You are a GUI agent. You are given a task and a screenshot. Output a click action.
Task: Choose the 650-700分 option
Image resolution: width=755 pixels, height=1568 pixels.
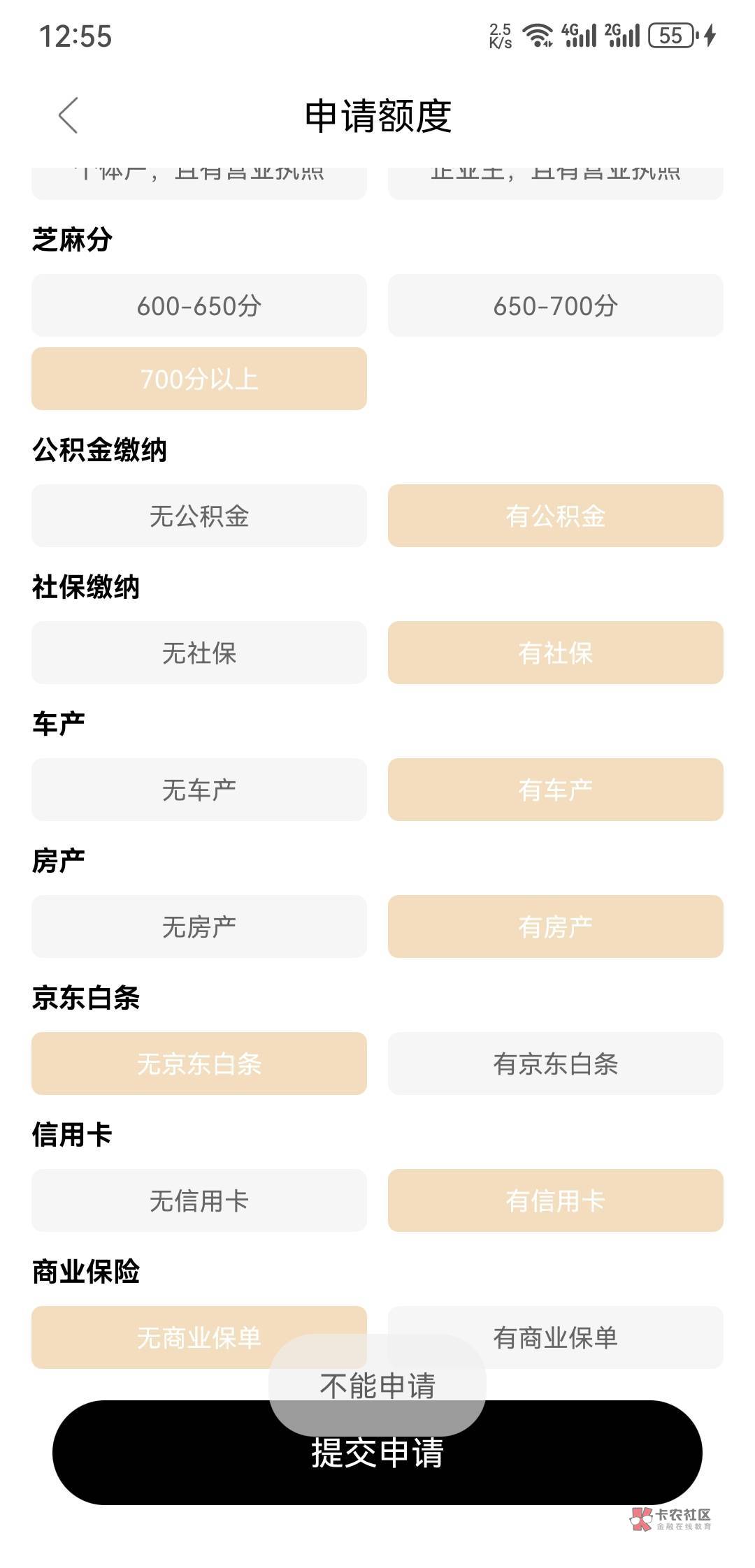point(556,305)
